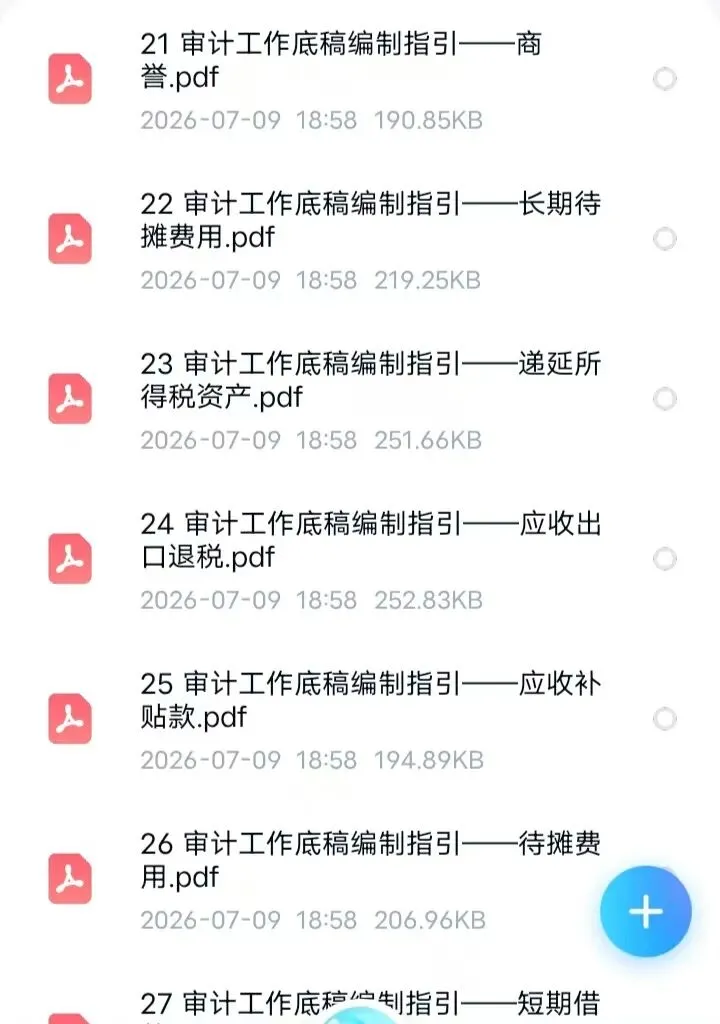This screenshot has width=720, height=1024.
Task: Tap the blue plus floating button
Action: point(646,912)
